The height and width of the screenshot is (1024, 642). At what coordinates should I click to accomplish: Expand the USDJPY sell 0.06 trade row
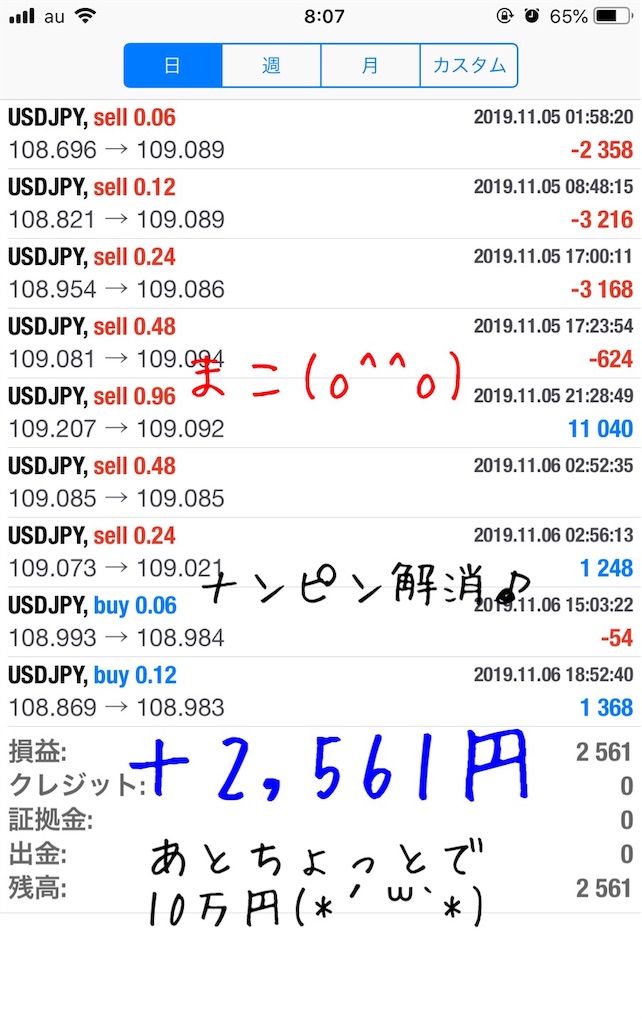coord(320,134)
